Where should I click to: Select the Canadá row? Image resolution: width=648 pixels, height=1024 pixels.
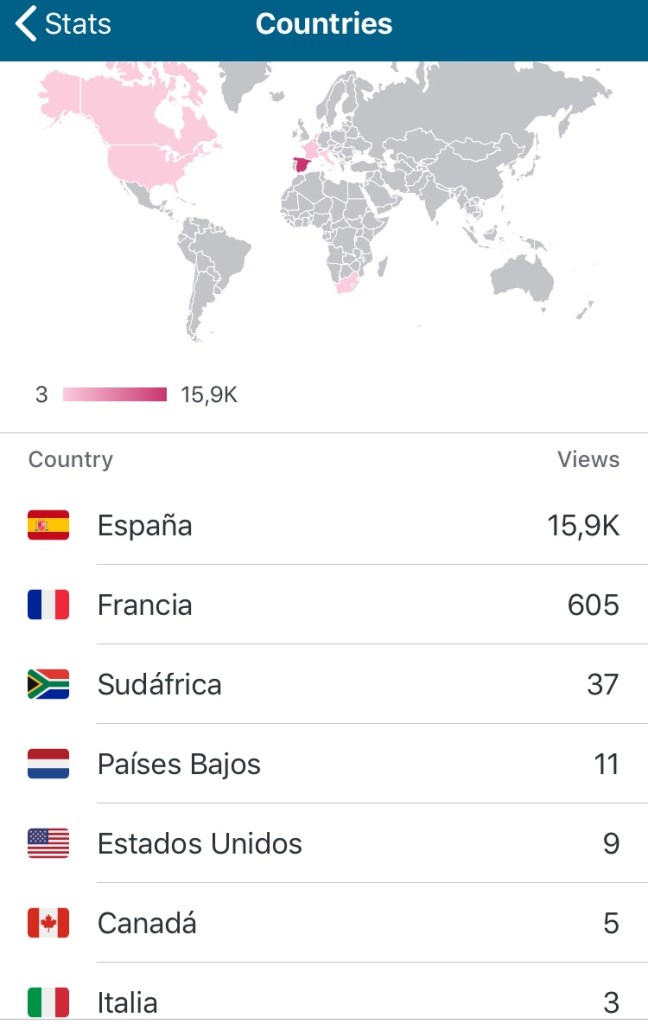(x=324, y=923)
